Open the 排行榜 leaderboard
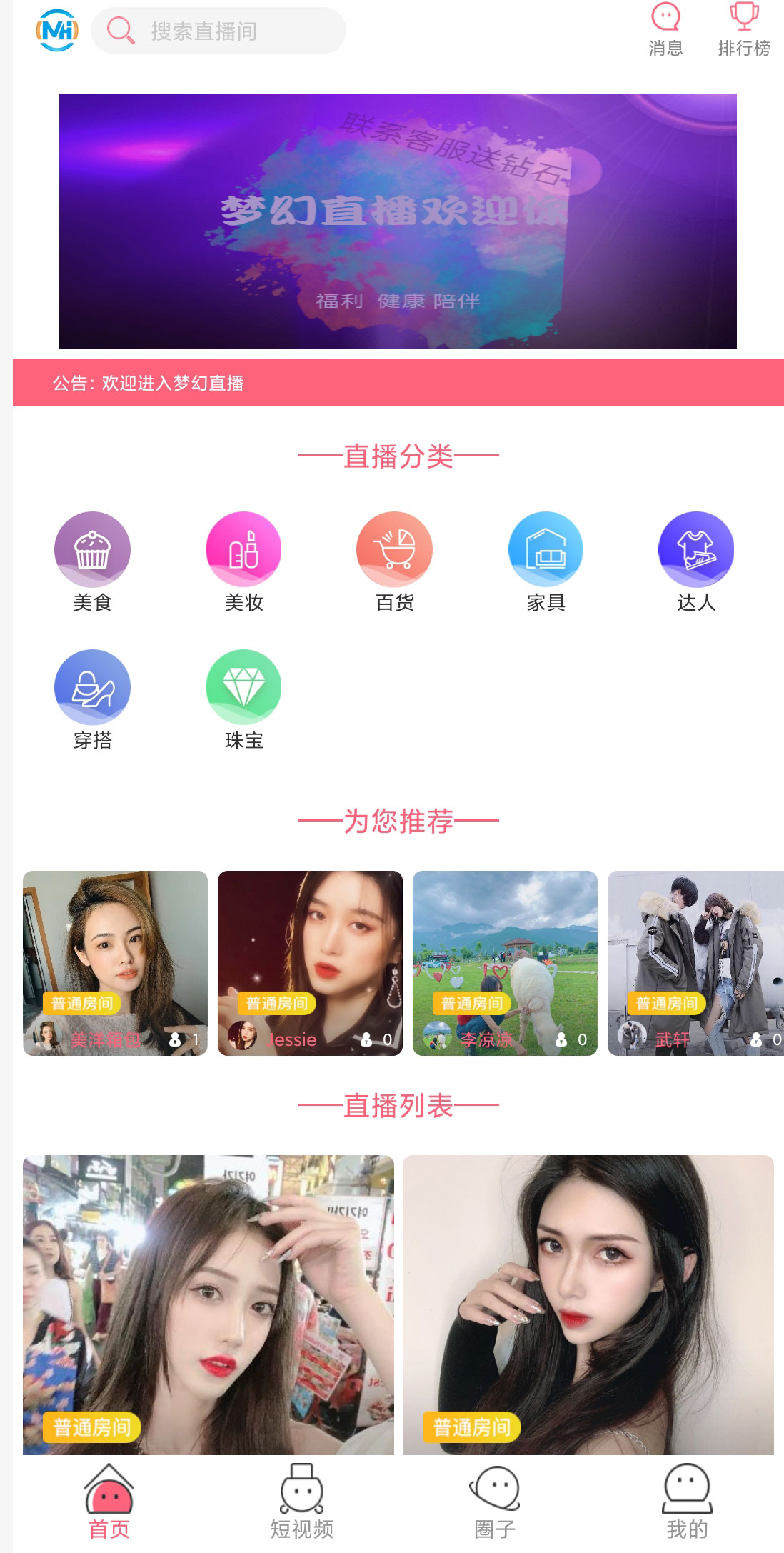This screenshot has width=784, height=1553. click(743, 30)
